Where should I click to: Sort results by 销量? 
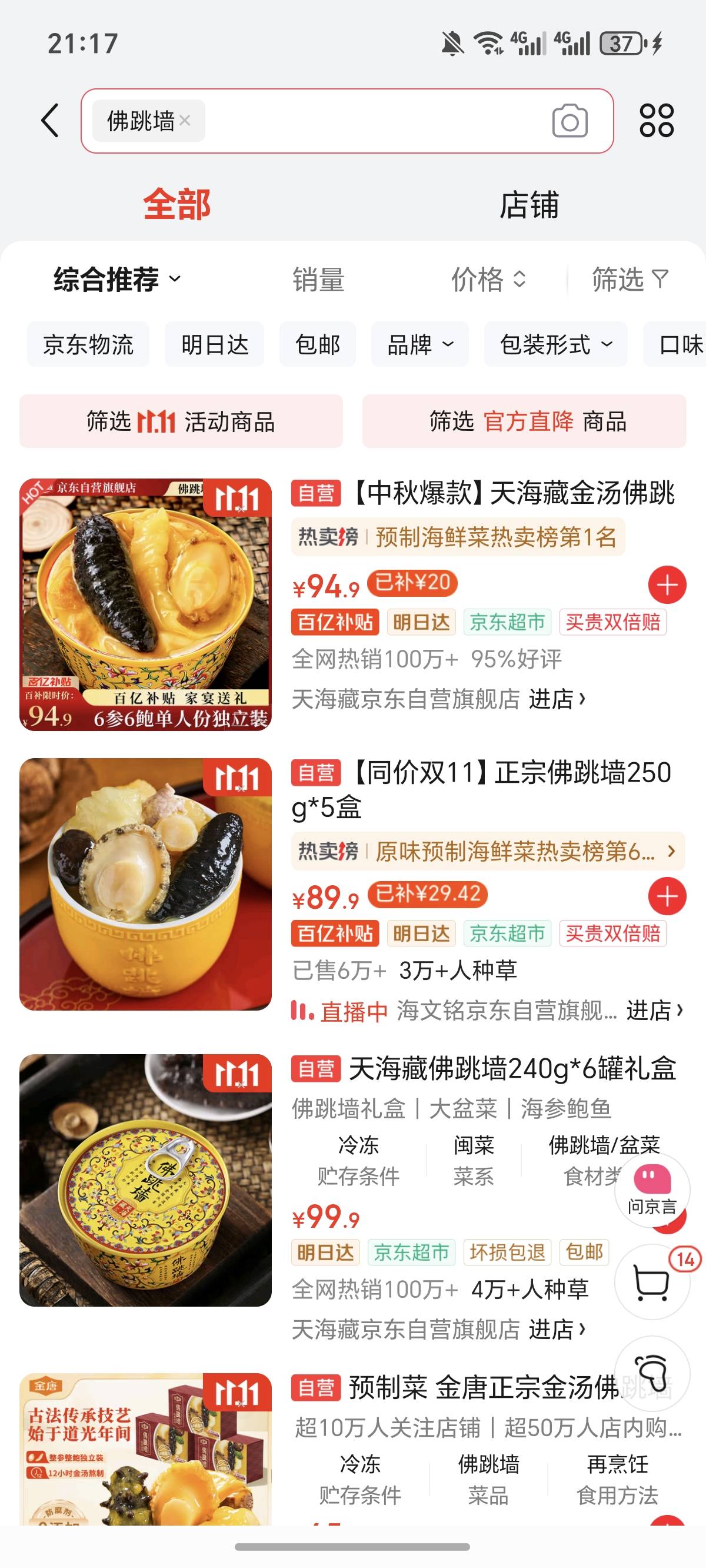tap(318, 280)
